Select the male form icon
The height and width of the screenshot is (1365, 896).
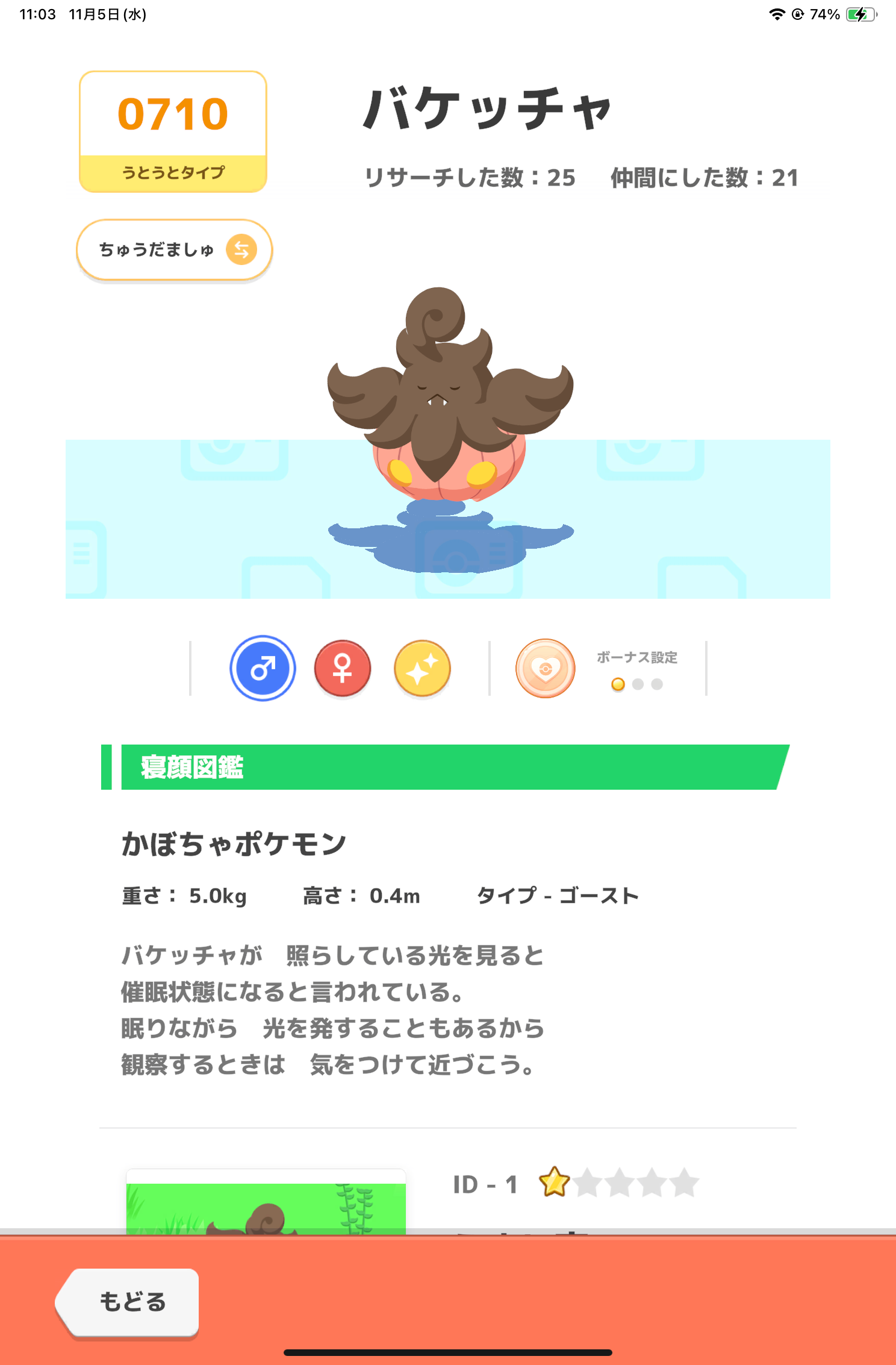(263, 668)
